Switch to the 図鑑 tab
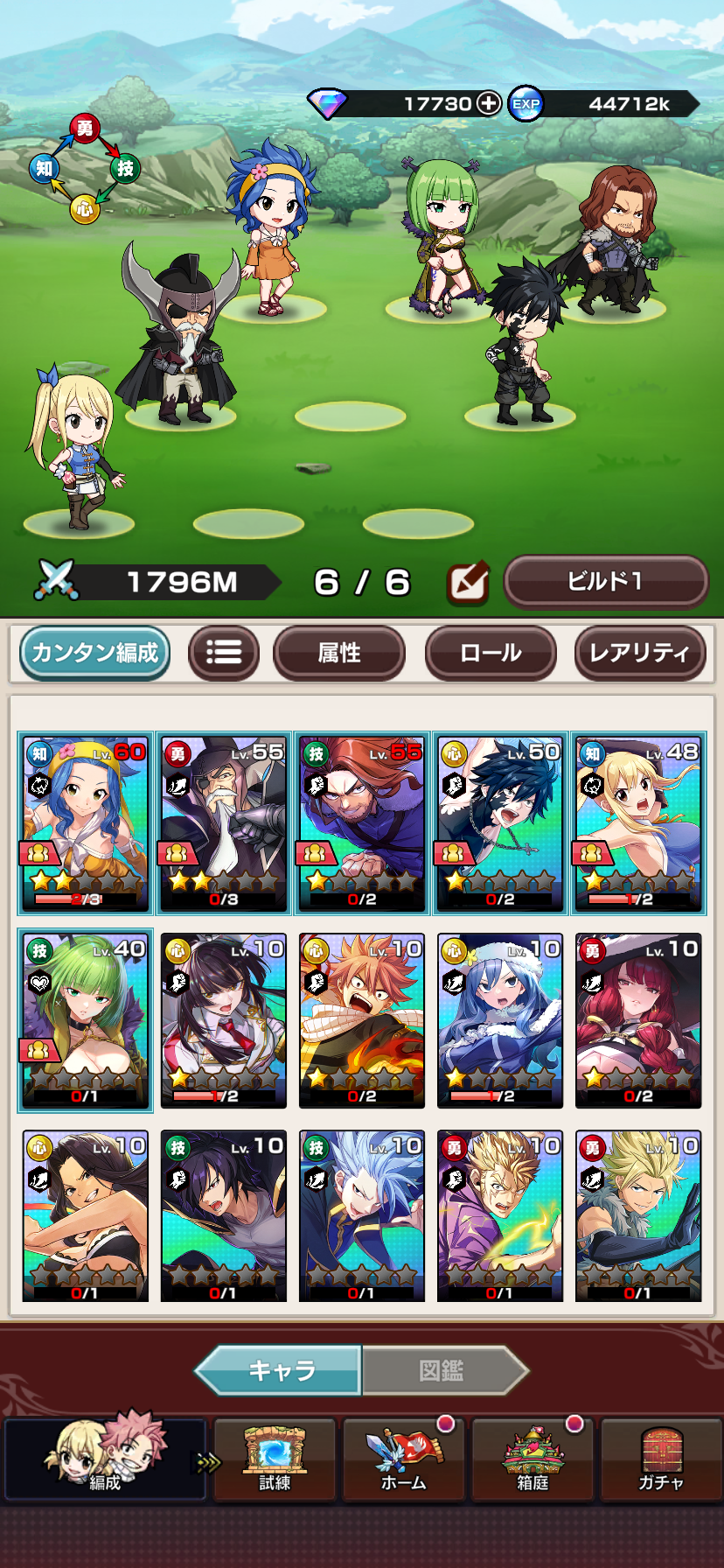 (x=442, y=1370)
